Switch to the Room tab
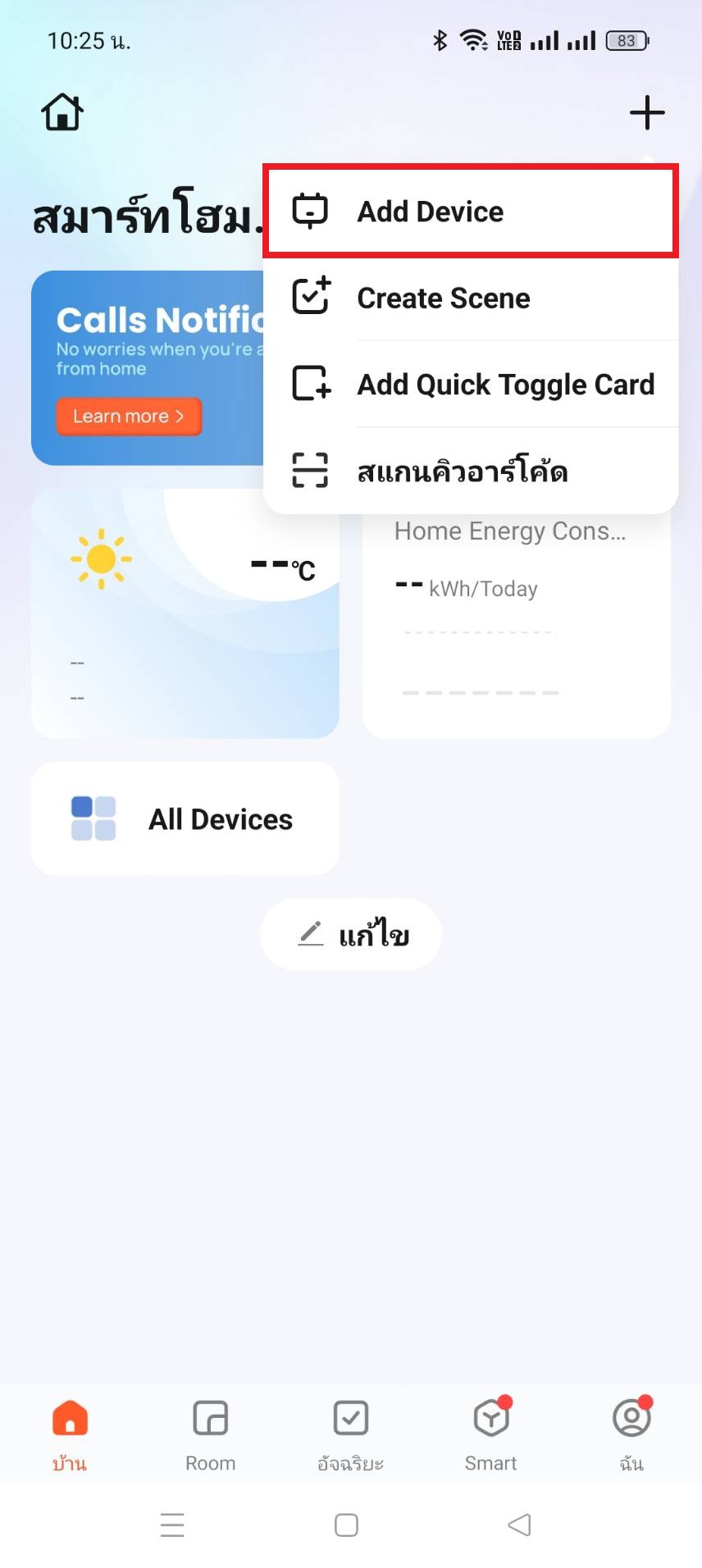The height and width of the screenshot is (1568, 702). tap(211, 1434)
